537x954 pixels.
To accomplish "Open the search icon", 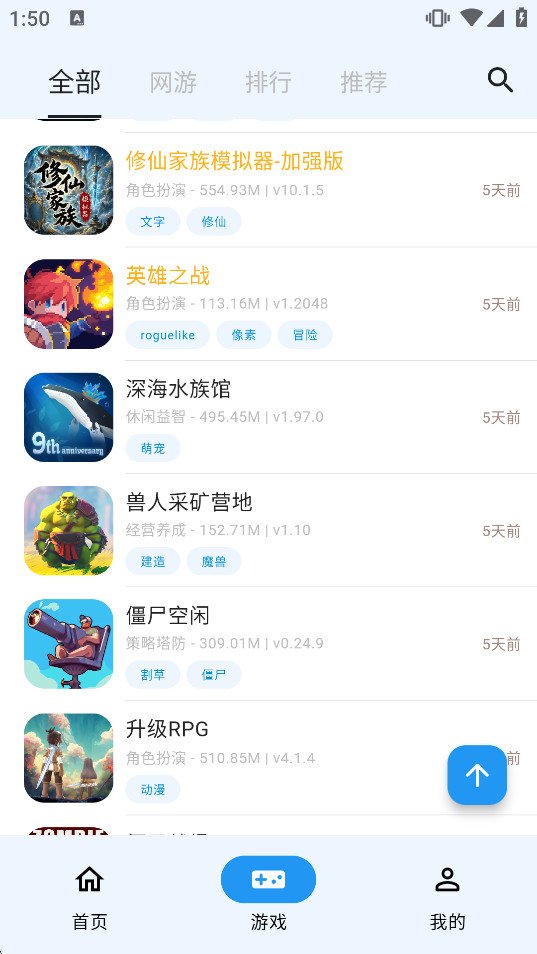I will click(500, 81).
